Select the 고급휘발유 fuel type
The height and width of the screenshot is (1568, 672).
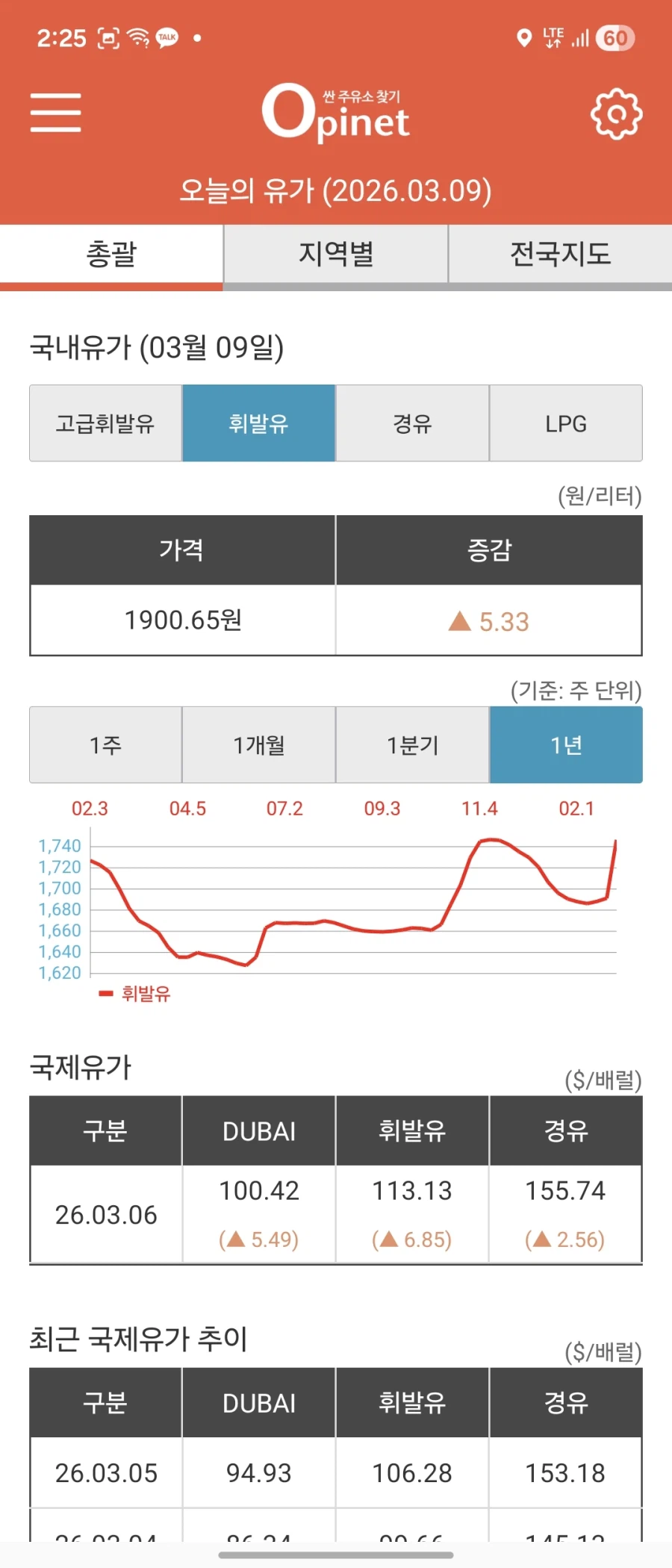(105, 423)
